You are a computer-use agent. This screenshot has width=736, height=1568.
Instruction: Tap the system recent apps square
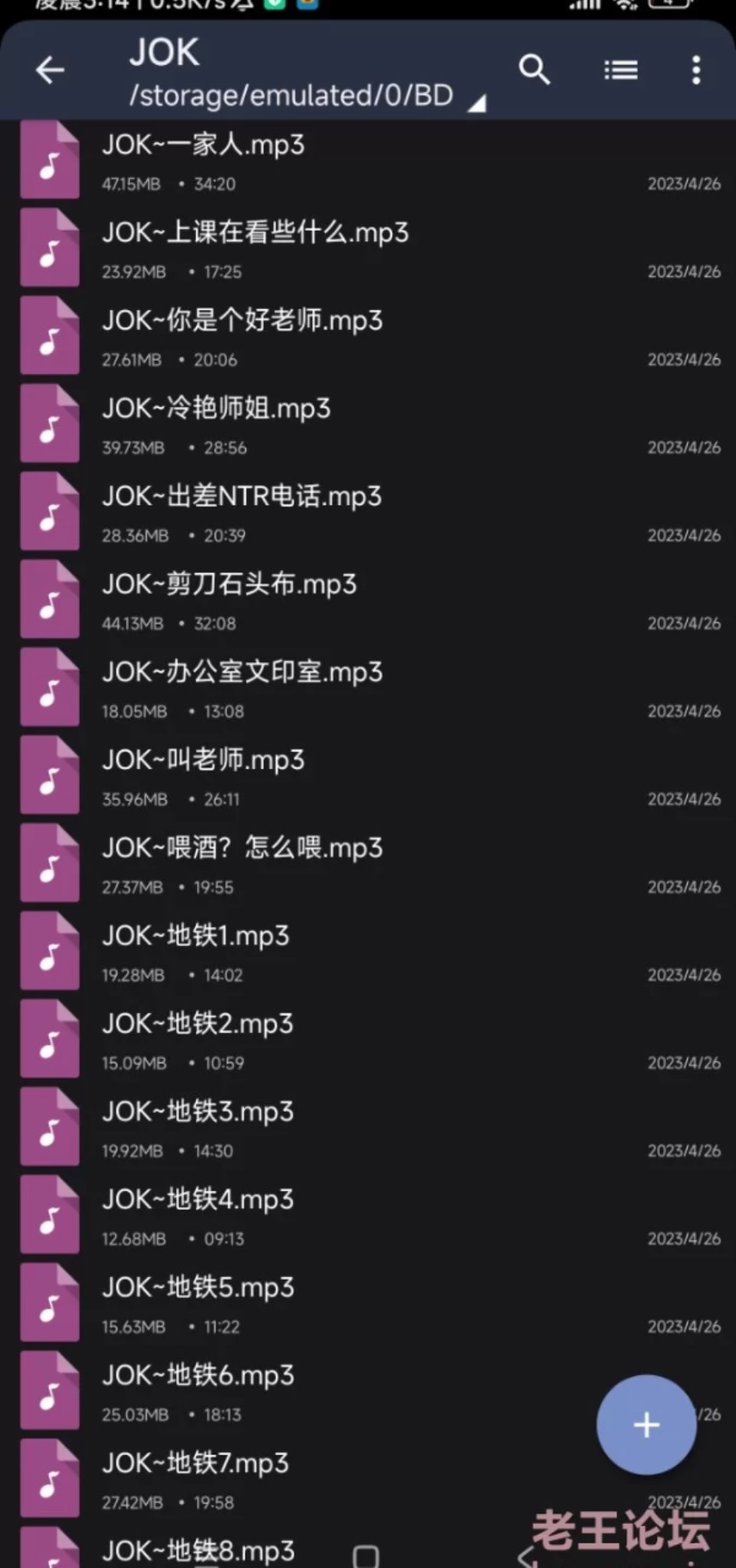pyautogui.click(x=366, y=1556)
